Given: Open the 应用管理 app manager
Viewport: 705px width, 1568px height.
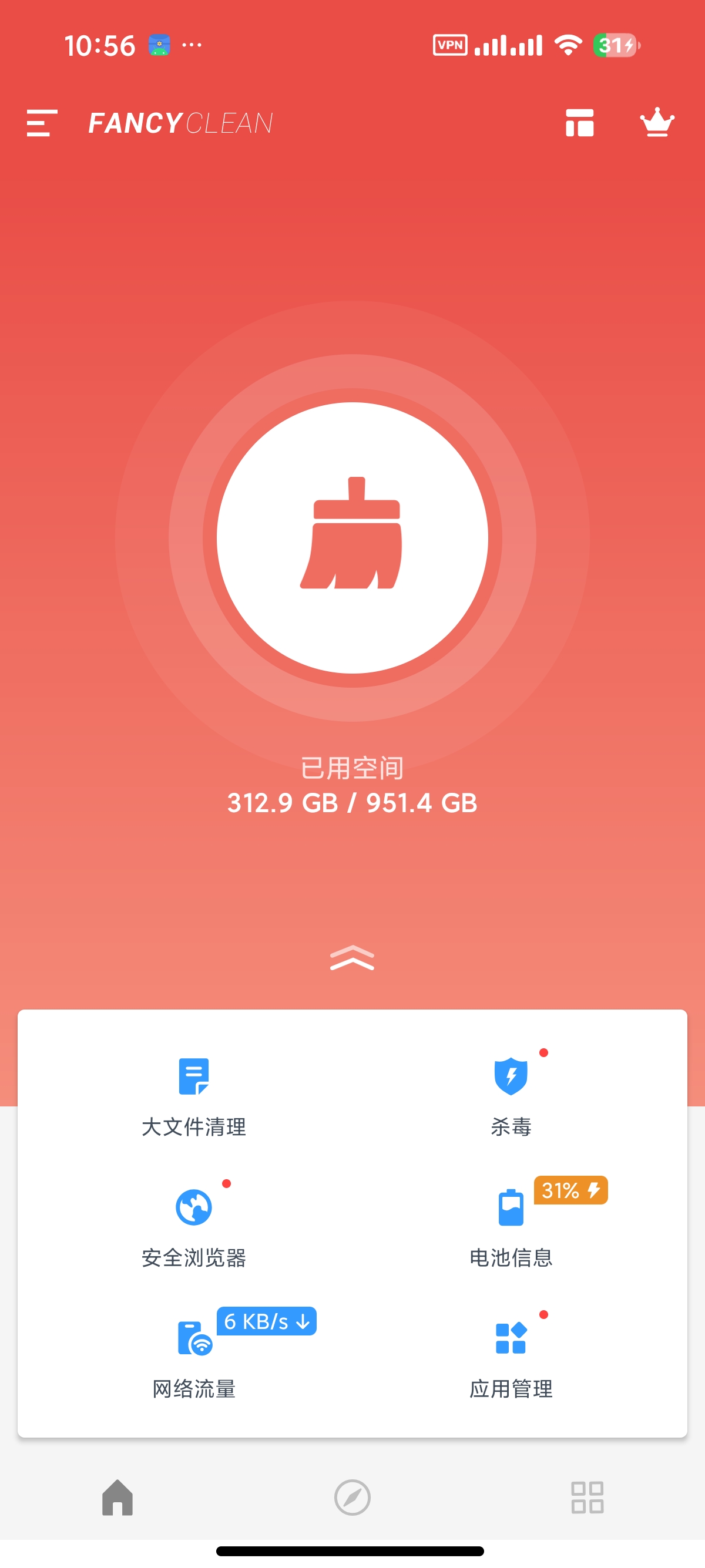Looking at the screenshot, I should (511, 1357).
